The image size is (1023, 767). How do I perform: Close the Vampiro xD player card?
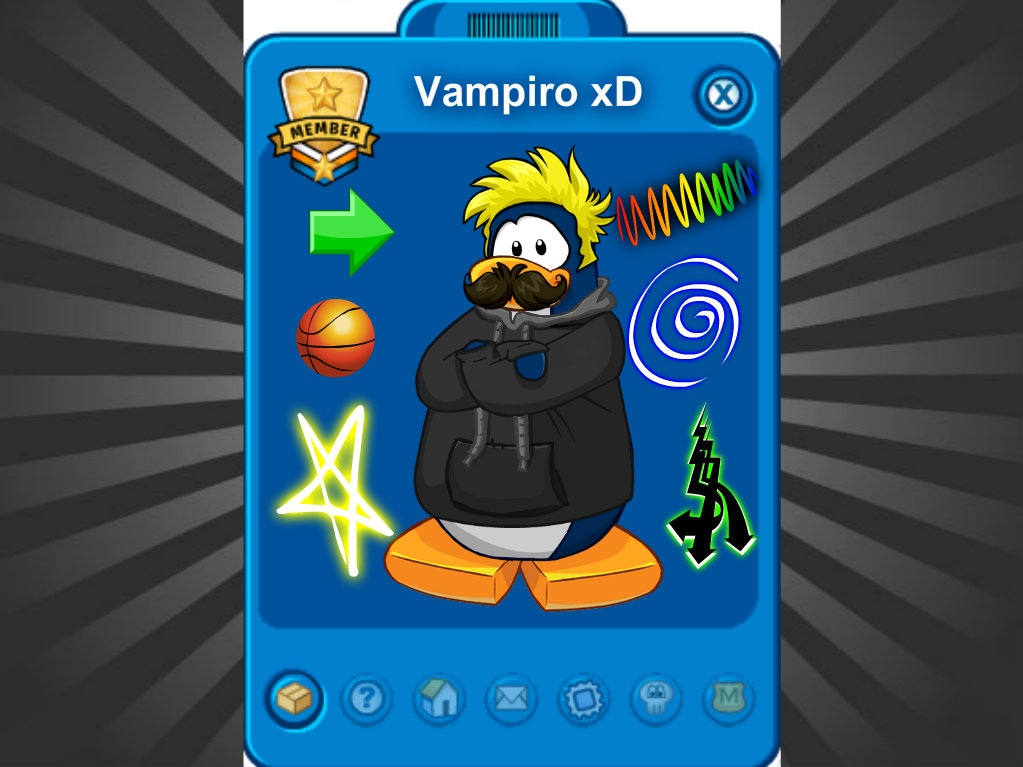(x=723, y=96)
